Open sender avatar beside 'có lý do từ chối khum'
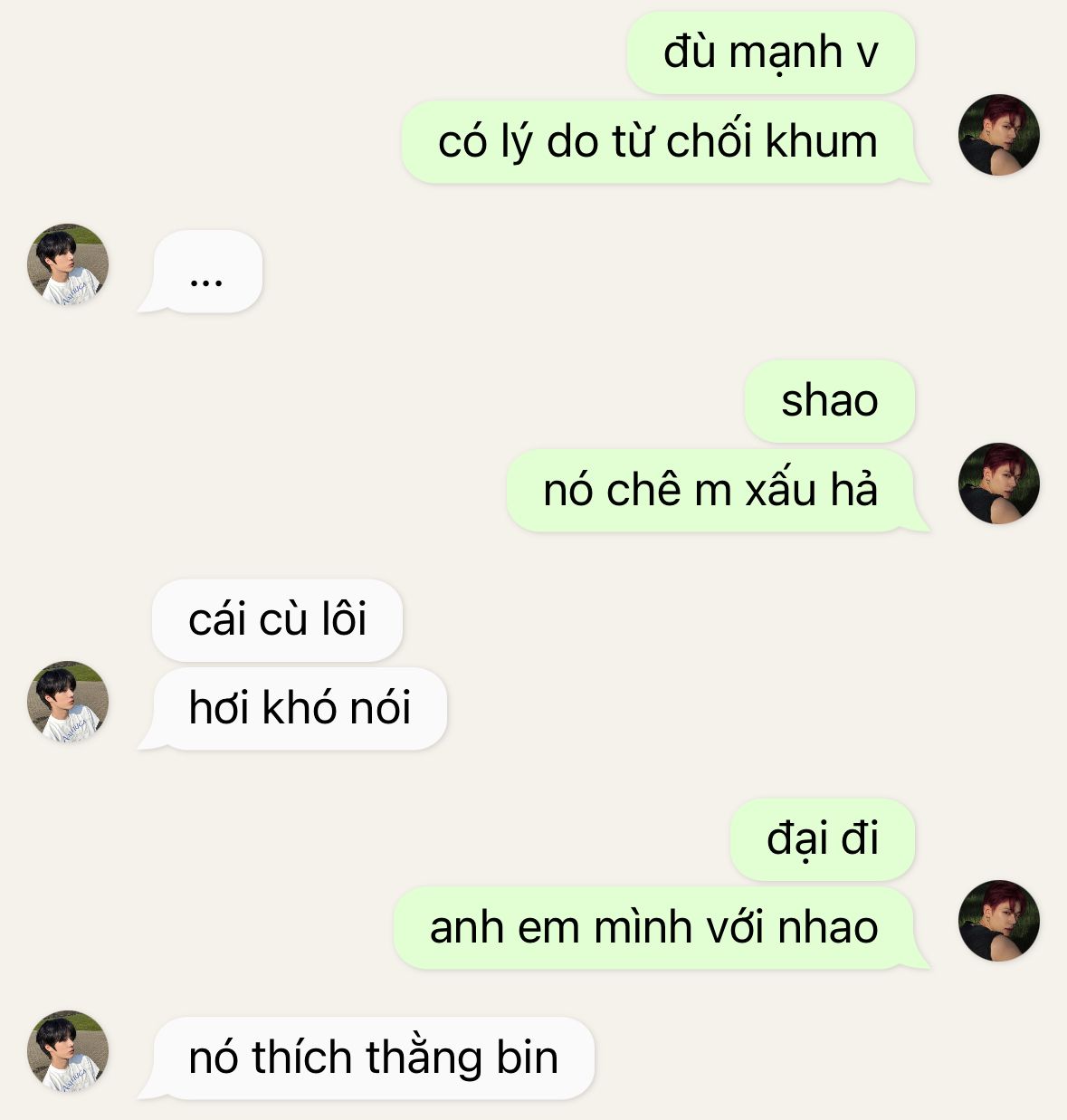The width and height of the screenshot is (1067, 1120). [x=998, y=135]
